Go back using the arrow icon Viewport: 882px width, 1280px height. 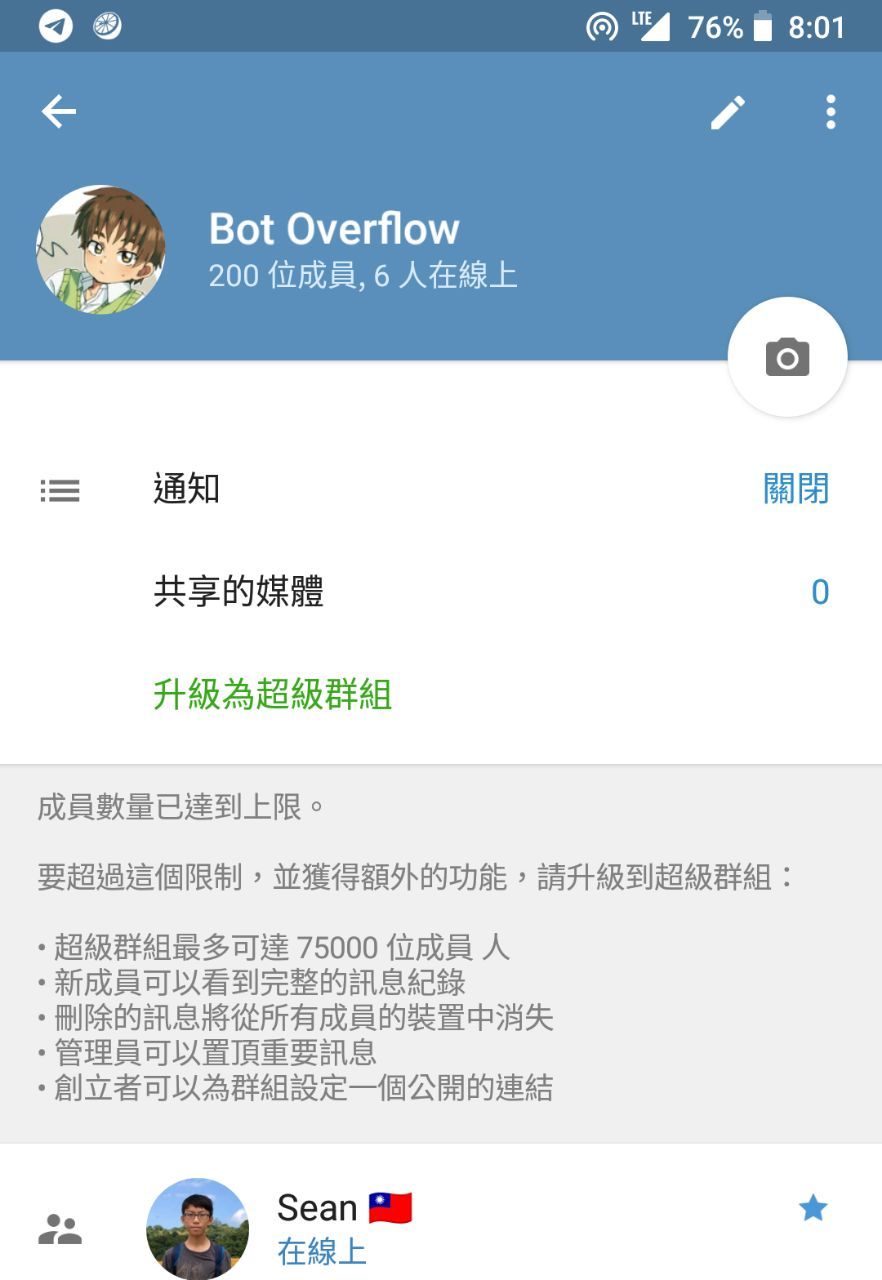coord(58,112)
